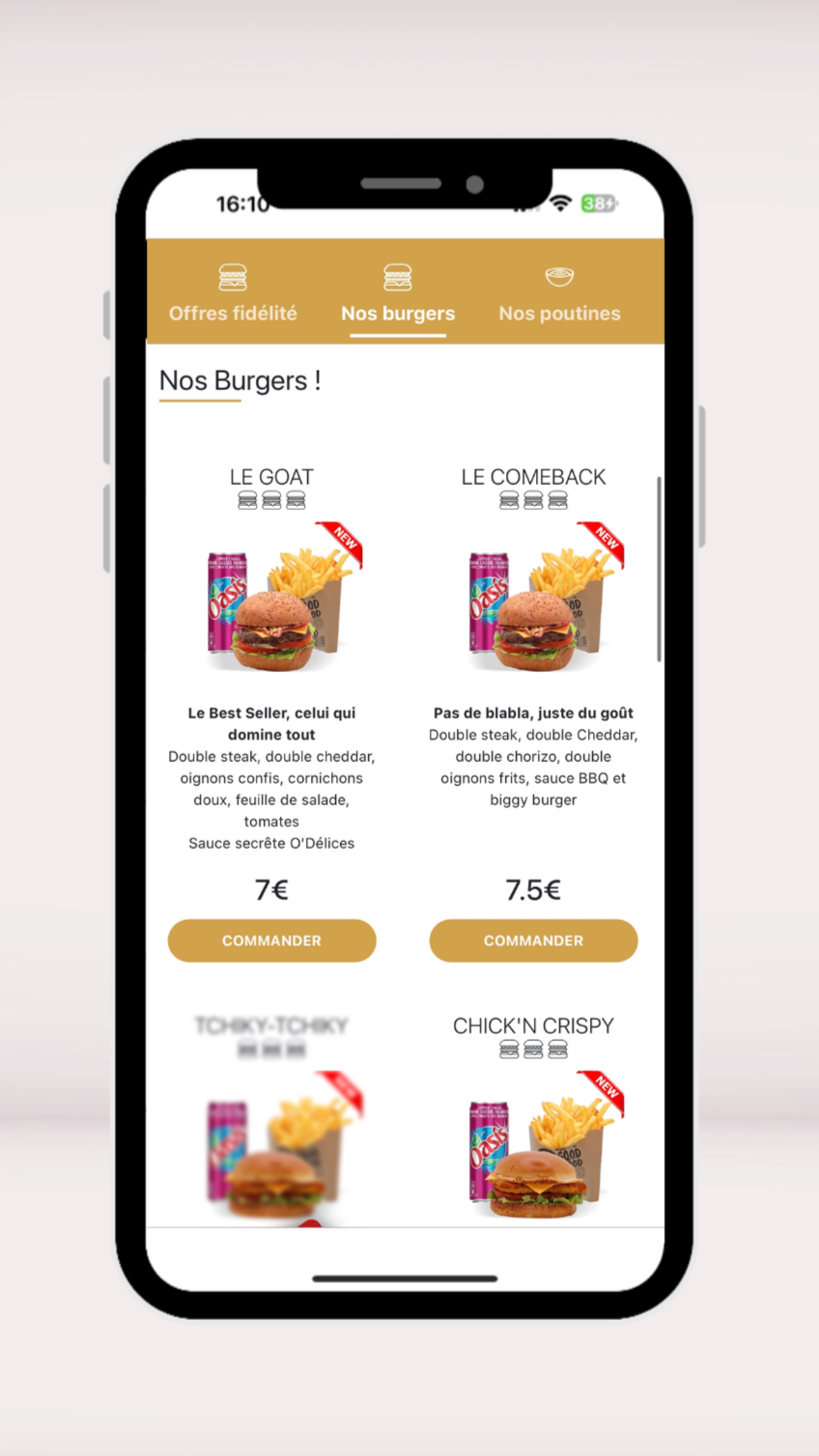This screenshot has width=819, height=1456.
Task: Open the Nos poutines tab
Action: tap(559, 294)
